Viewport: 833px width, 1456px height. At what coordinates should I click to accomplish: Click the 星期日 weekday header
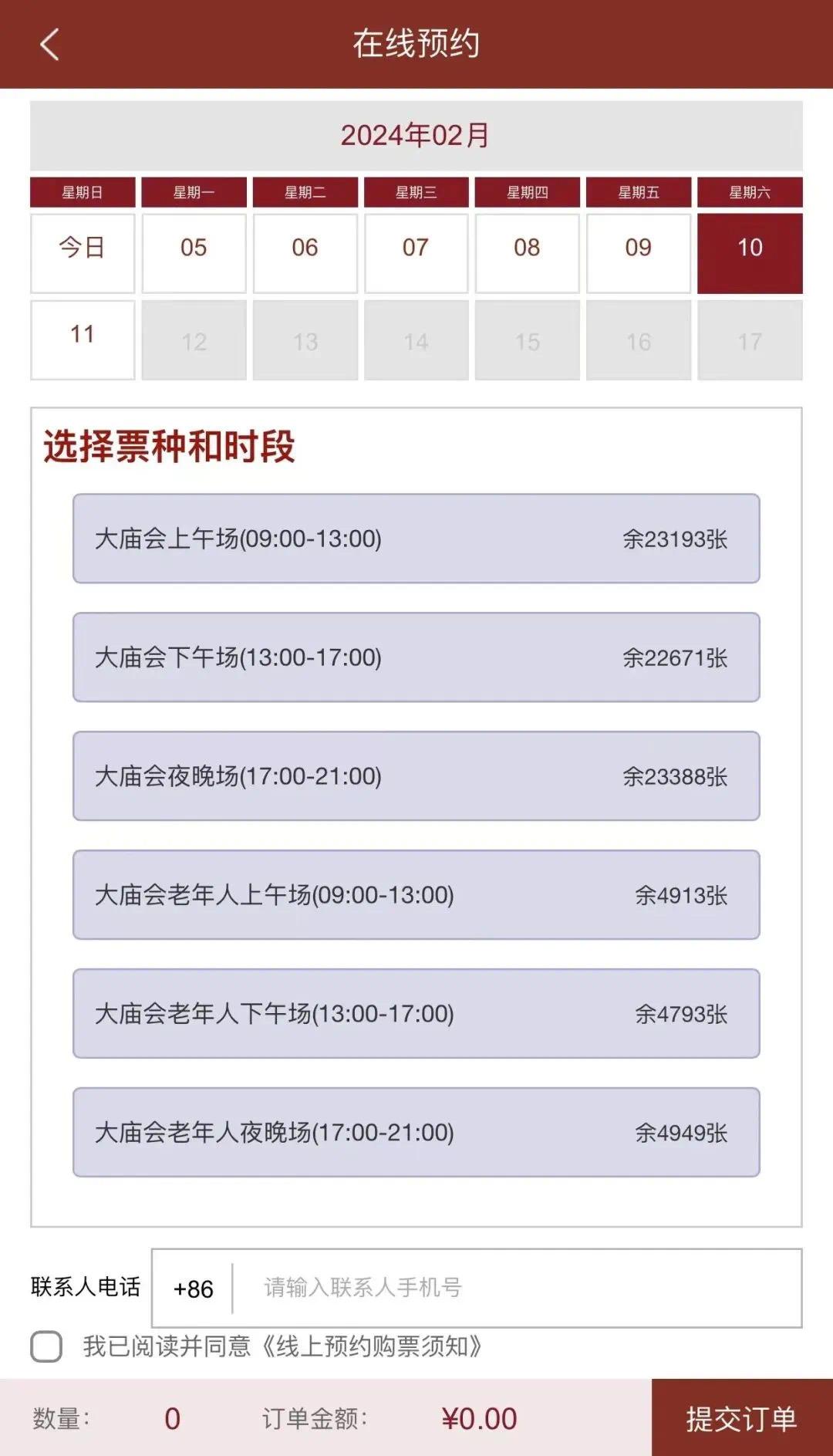click(x=82, y=191)
